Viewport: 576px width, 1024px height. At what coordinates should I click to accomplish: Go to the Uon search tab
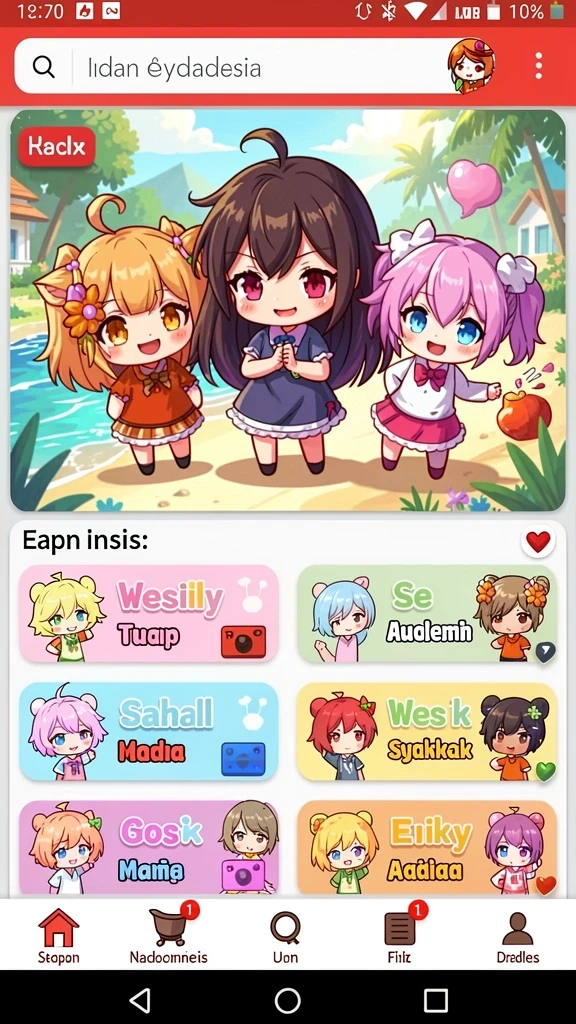(285, 935)
